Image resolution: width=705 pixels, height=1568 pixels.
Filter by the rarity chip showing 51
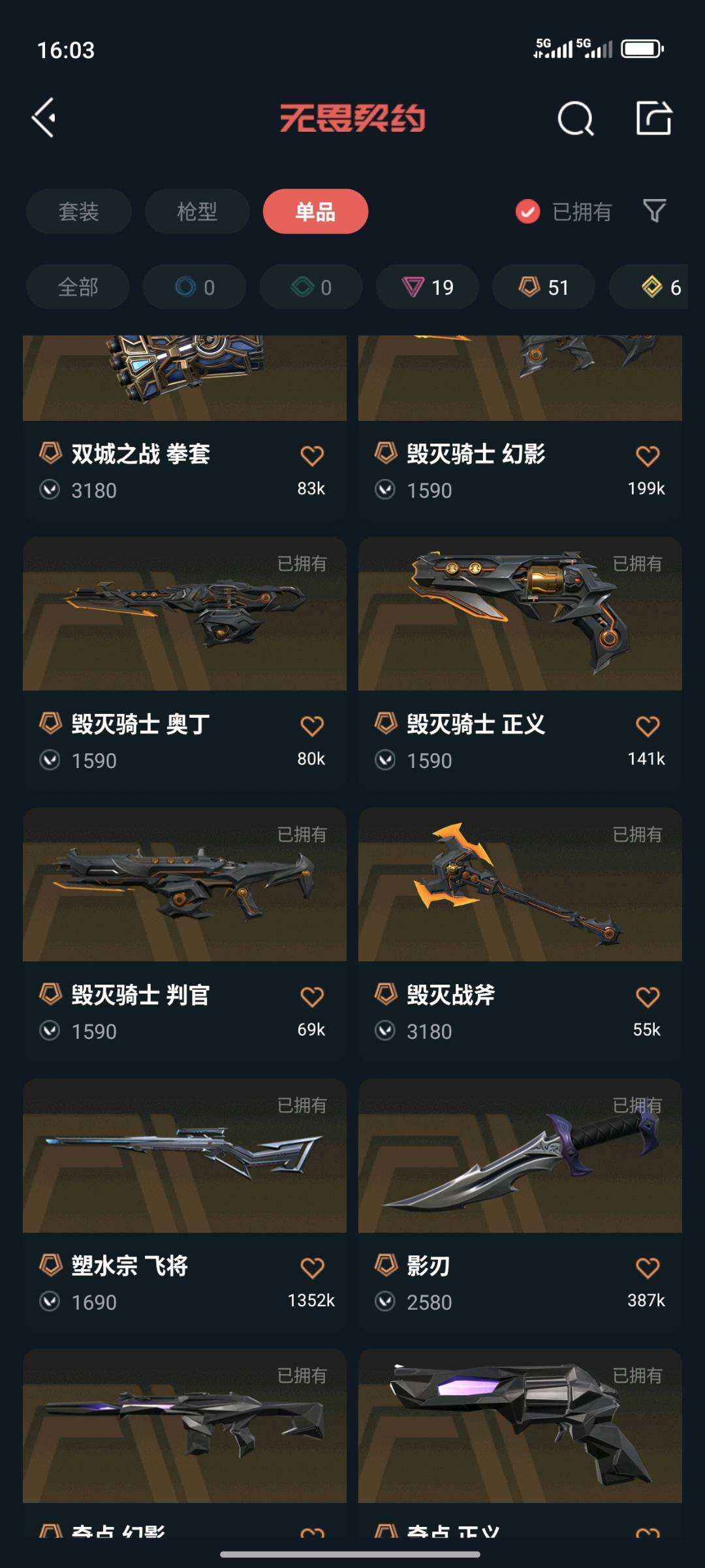click(x=544, y=287)
